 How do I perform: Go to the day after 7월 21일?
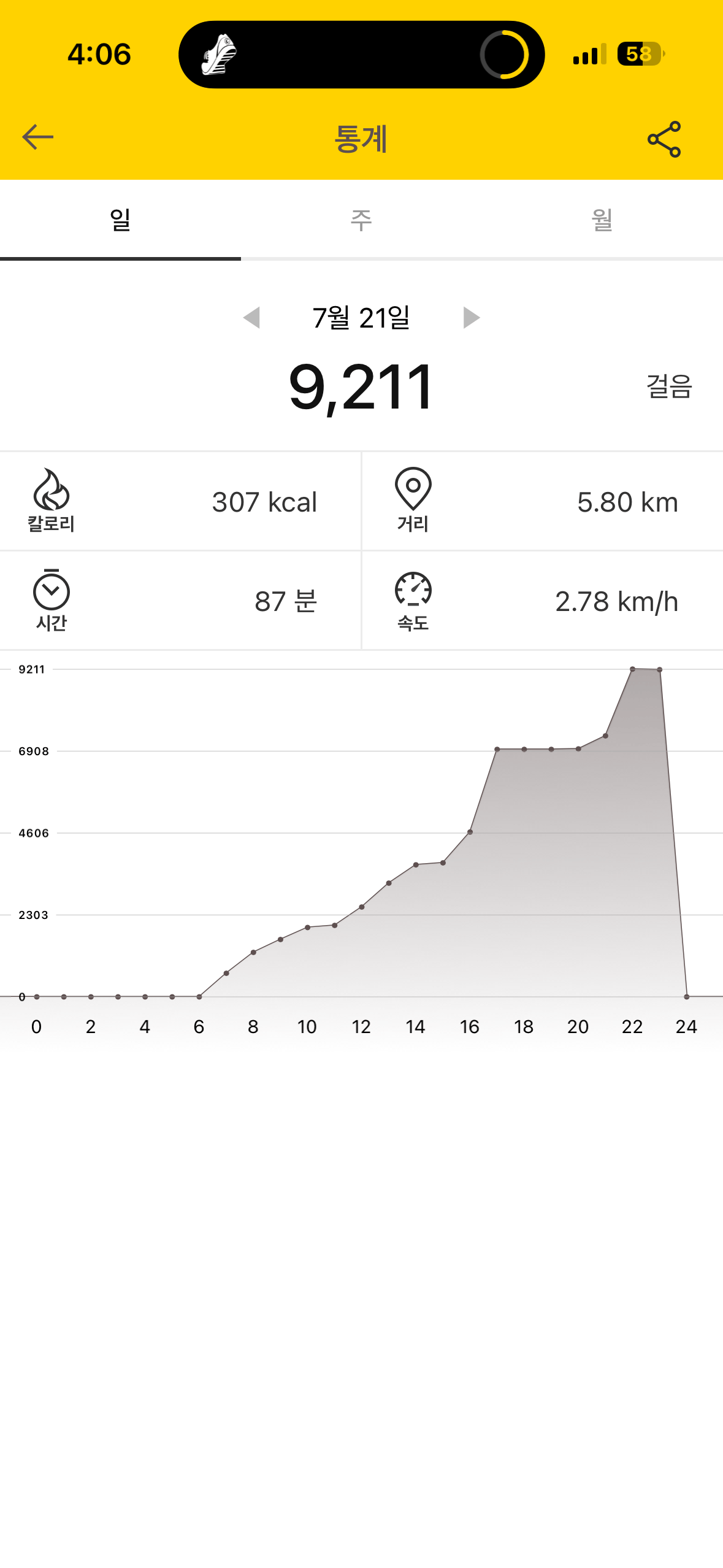tap(471, 318)
